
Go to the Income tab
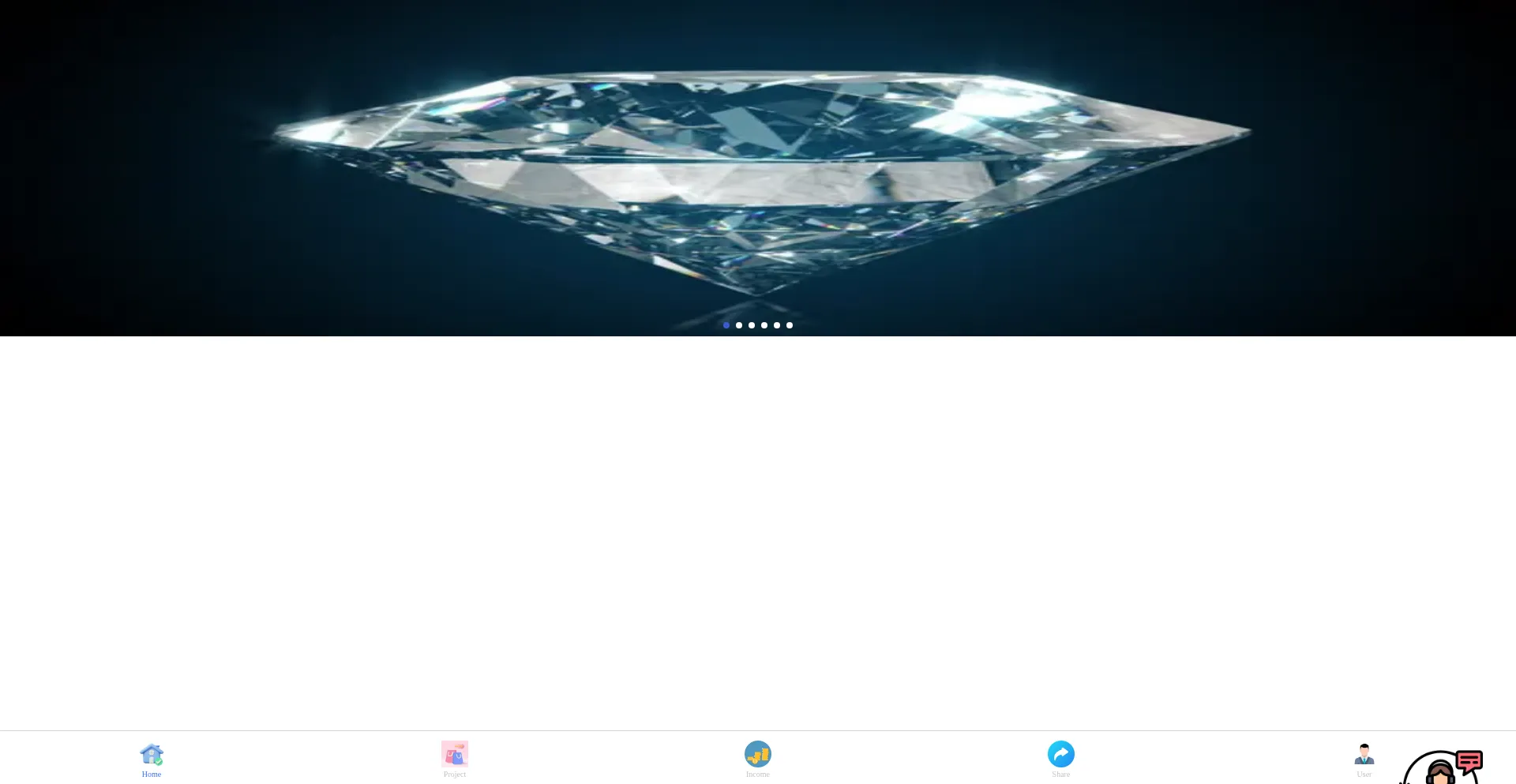pyautogui.click(x=758, y=760)
